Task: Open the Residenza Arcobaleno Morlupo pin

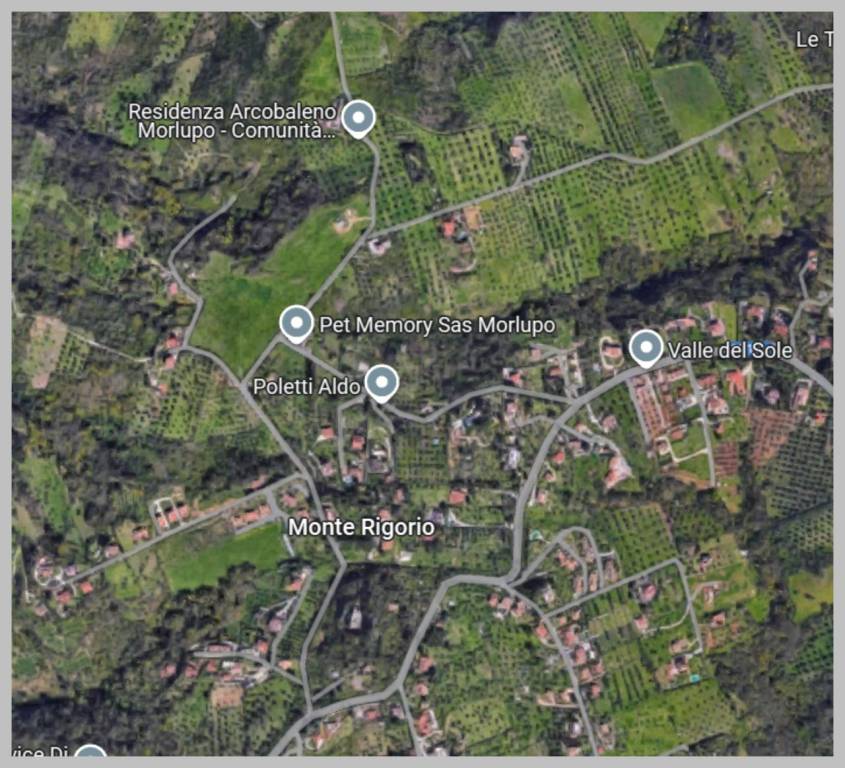Action: pyautogui.click(x=358, y=119)
